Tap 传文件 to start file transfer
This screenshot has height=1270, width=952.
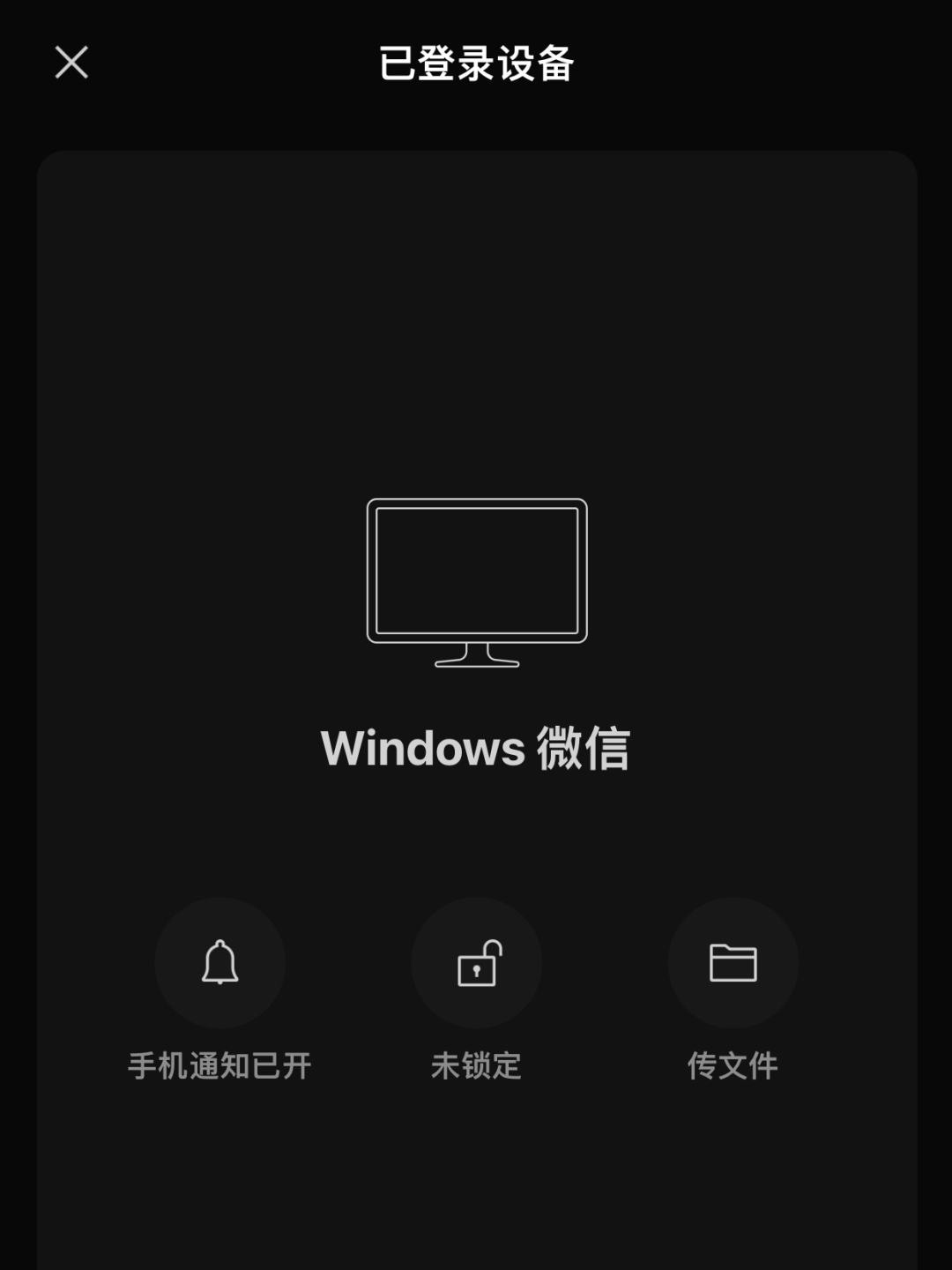[733, 1065]
